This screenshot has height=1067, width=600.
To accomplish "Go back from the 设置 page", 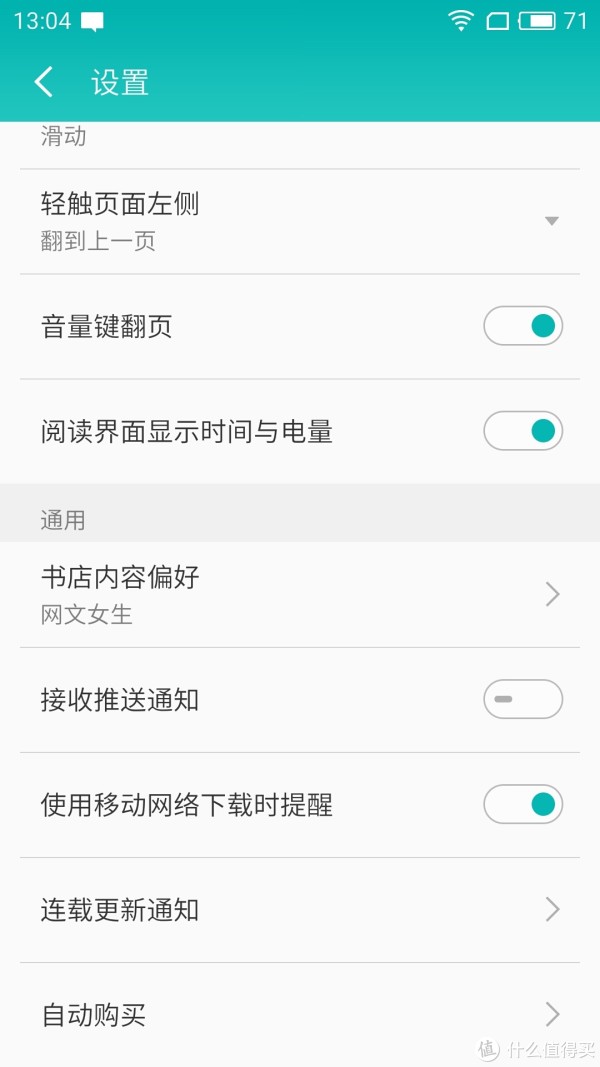I will pos(44,82).
